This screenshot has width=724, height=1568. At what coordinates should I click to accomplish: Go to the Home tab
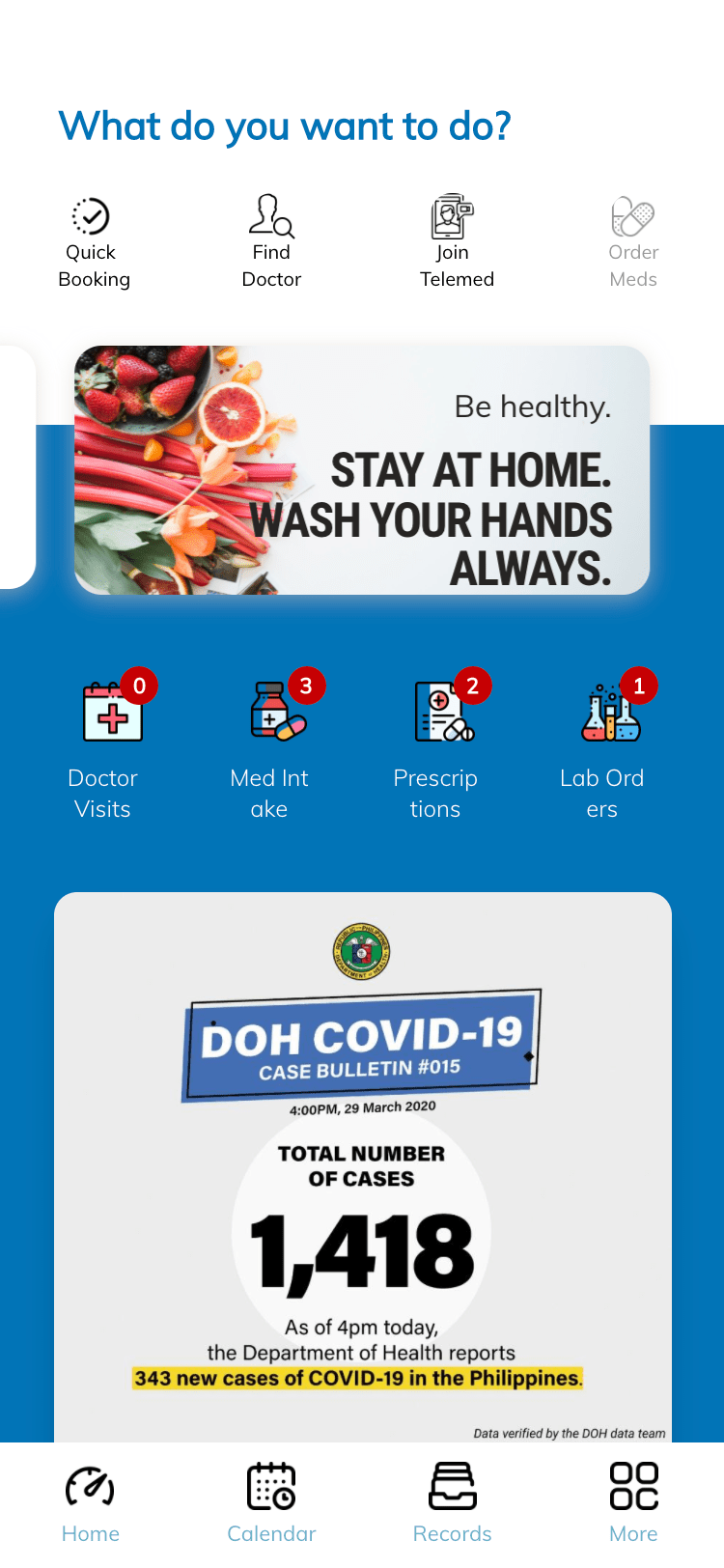91,1504
